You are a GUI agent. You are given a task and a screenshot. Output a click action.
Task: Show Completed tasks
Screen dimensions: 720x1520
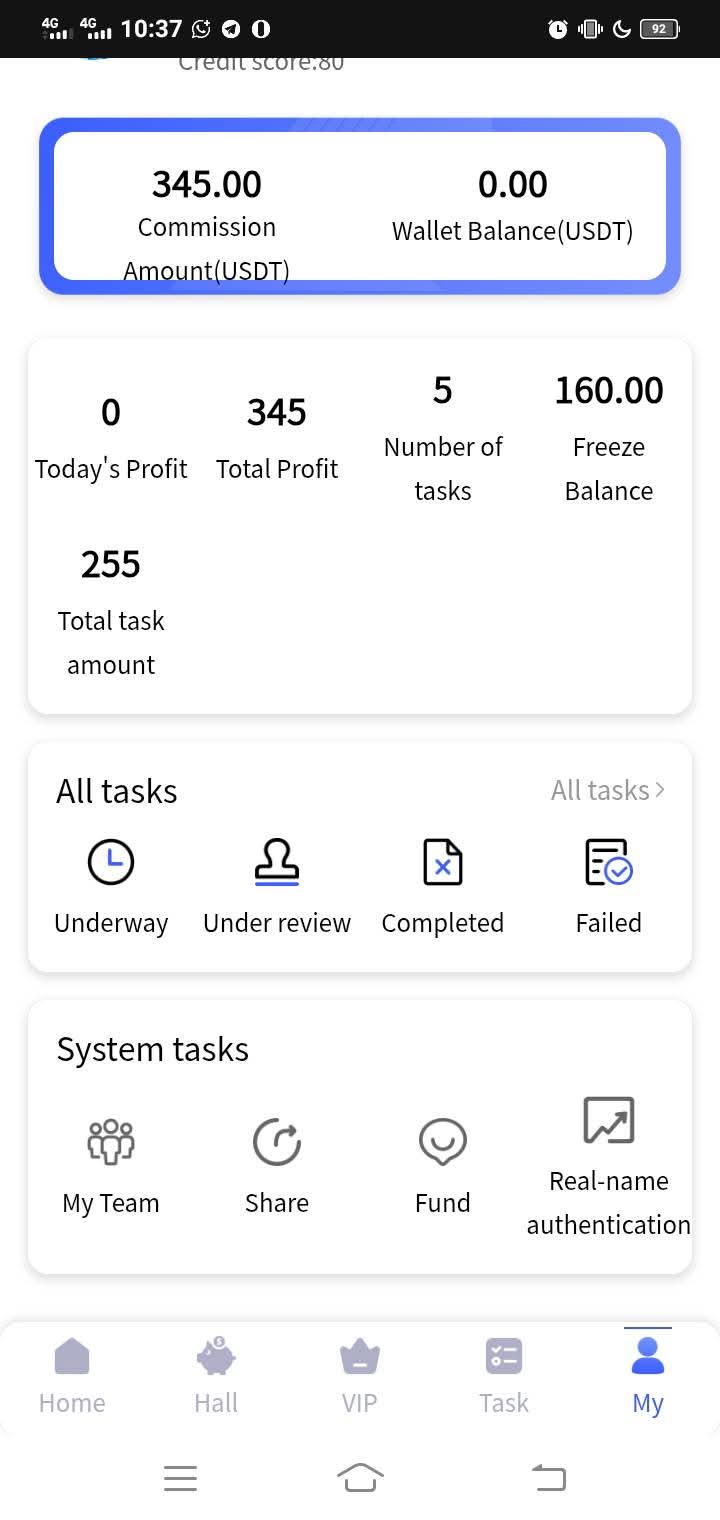coord(443,885)
